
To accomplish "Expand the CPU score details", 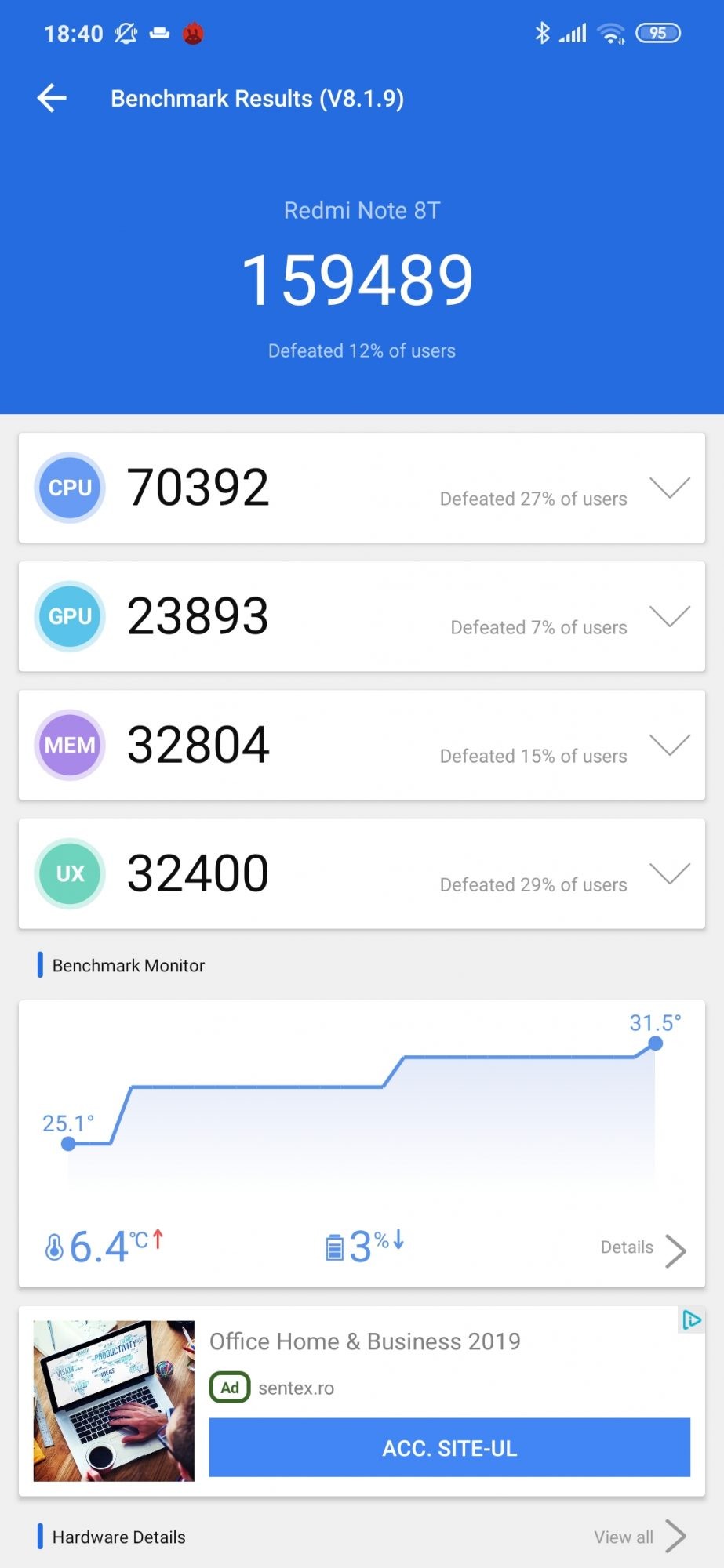I will 670,488.
